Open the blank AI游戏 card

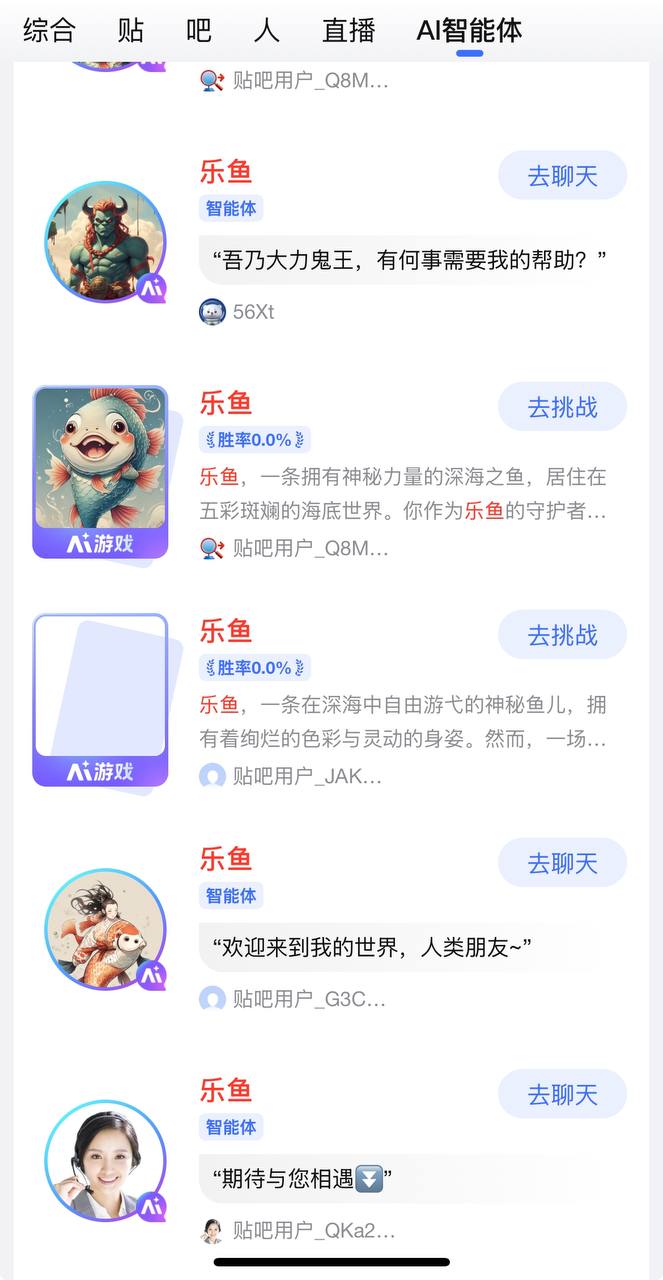(x=100, y=699)
